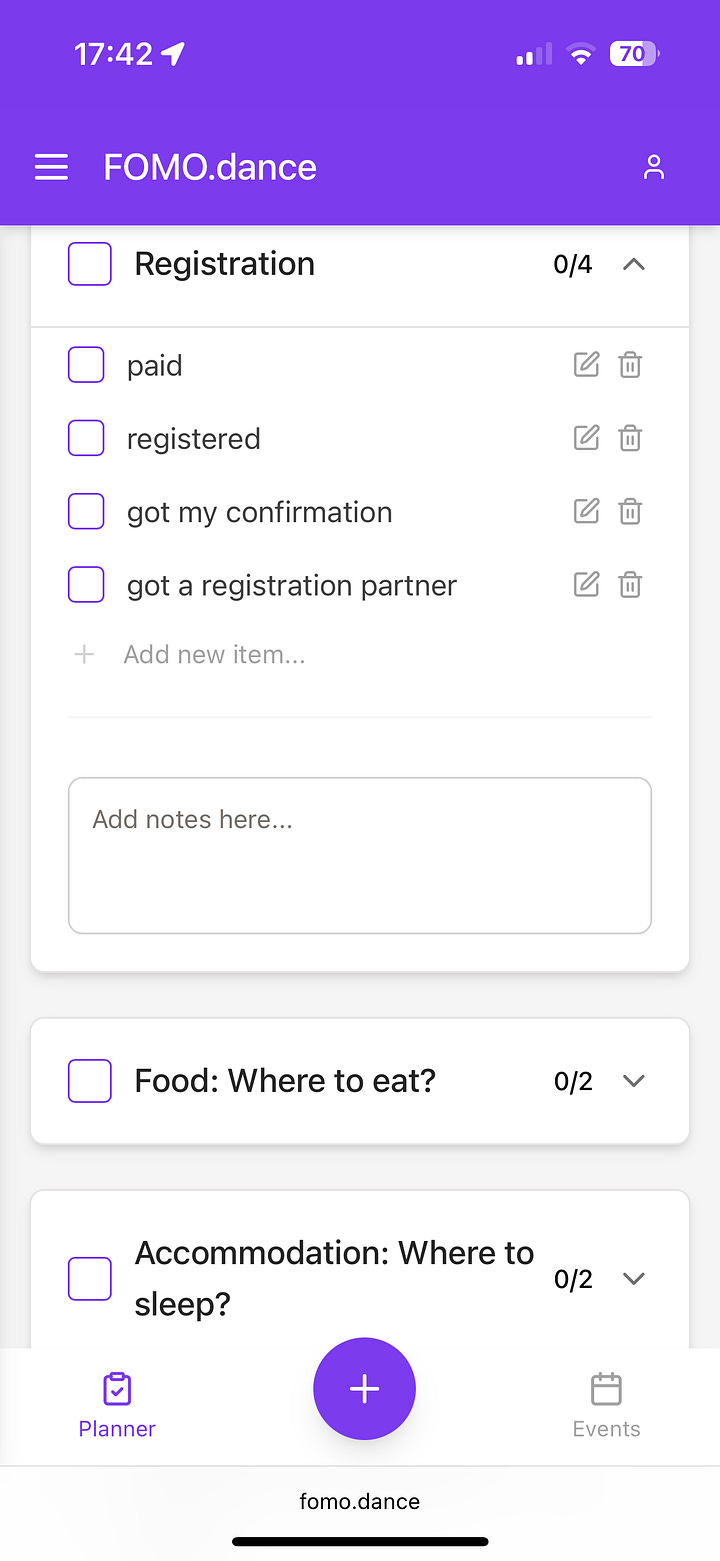Expand the 'Food: Where to eat?' section
The width and height of the screenshot is (720, 1561).
click(634, 1081)
